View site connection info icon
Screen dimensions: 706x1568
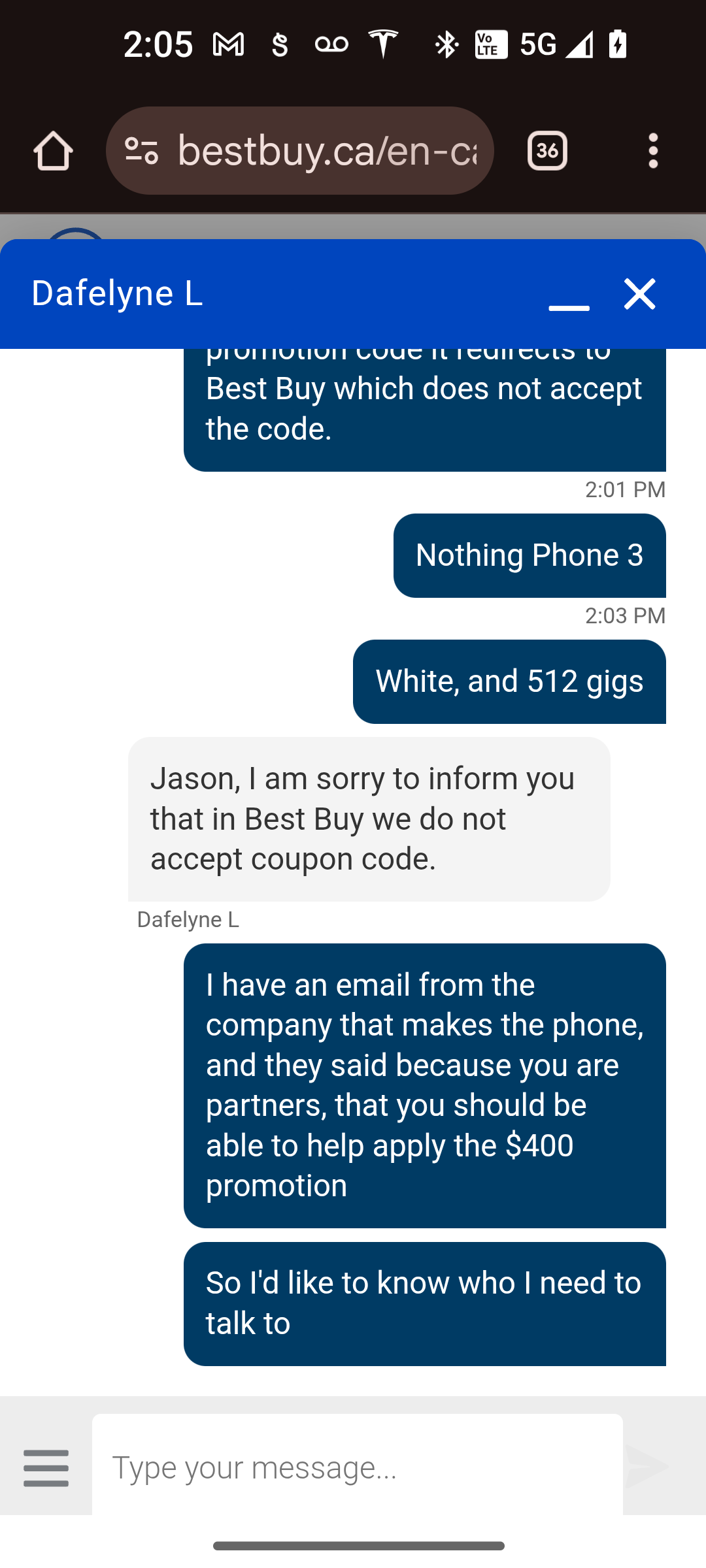pos(142,151)
